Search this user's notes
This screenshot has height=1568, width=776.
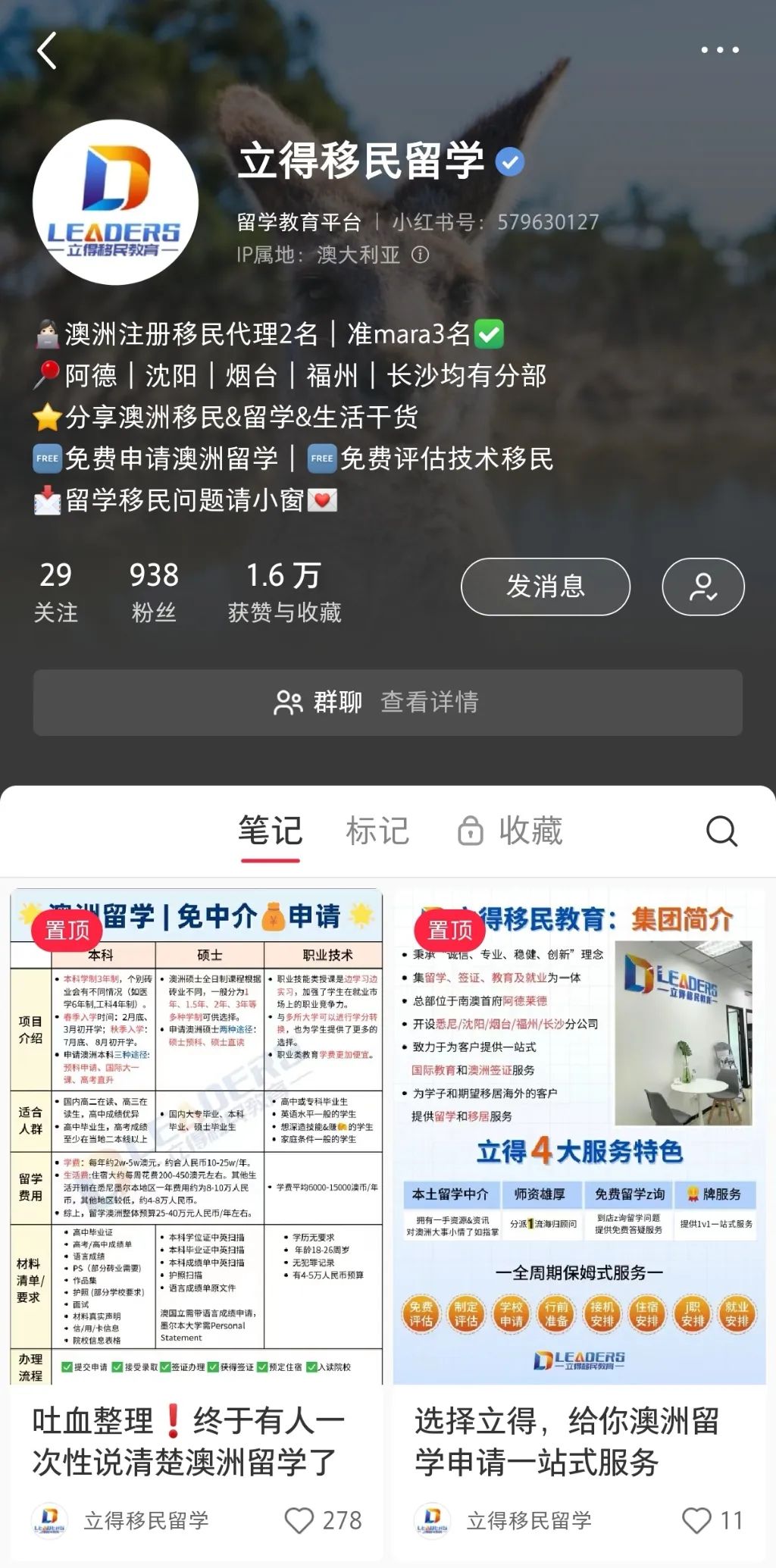721,831
